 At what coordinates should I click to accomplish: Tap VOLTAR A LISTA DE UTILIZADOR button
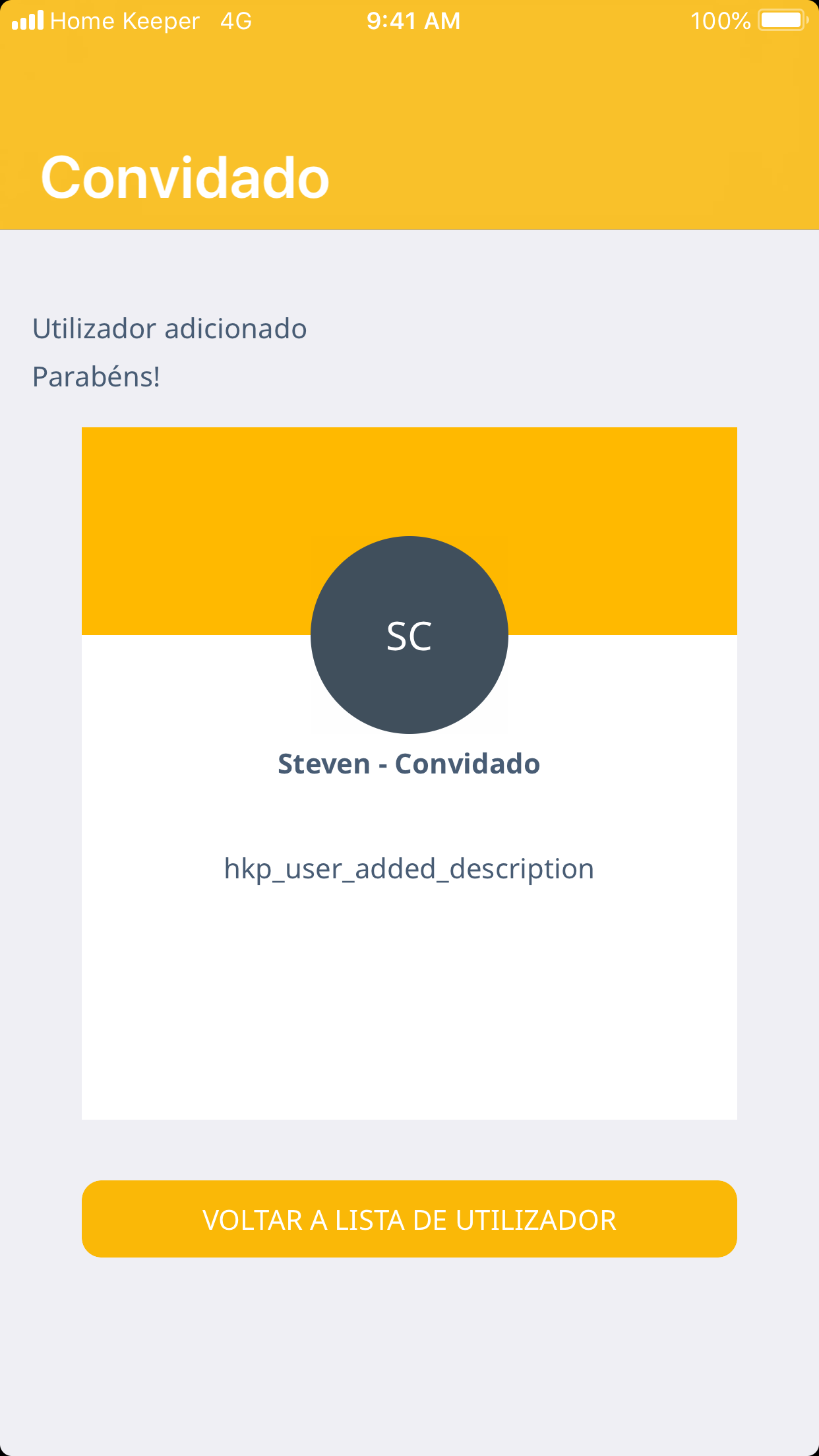[409, 1219]
